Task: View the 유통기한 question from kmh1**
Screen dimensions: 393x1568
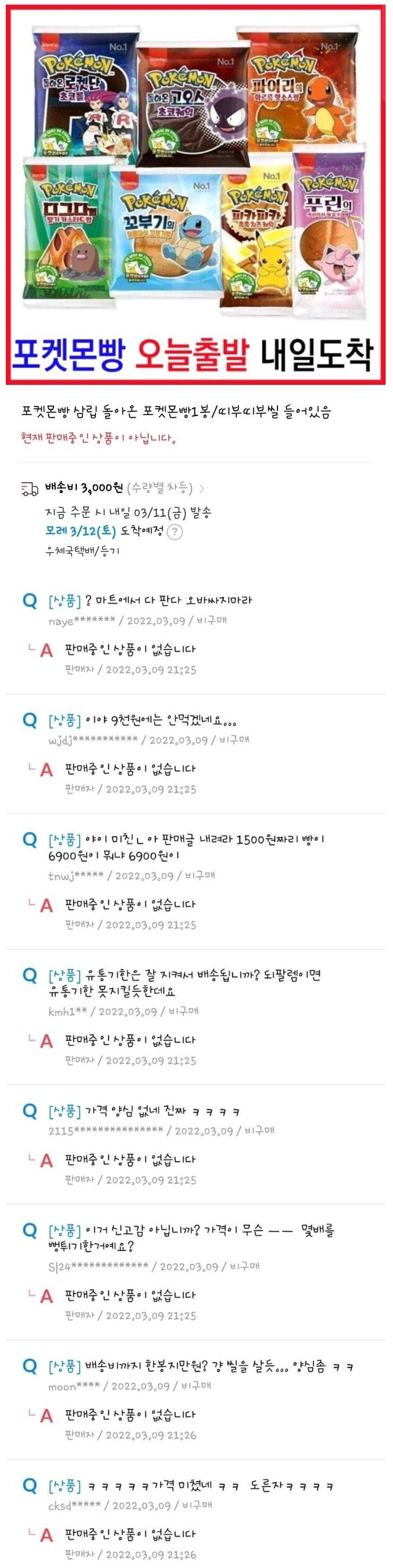Action: coord(184,983)
